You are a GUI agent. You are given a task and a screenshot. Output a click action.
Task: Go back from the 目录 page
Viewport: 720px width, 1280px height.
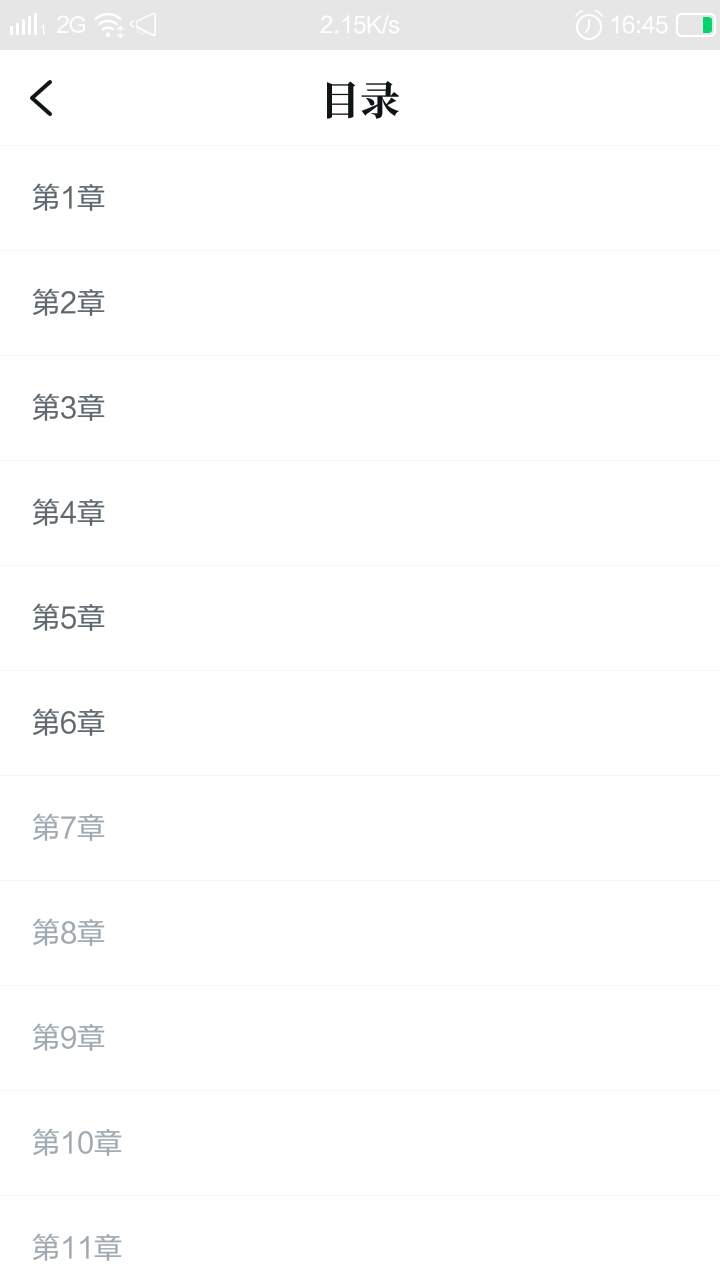[x=41, y=99]
